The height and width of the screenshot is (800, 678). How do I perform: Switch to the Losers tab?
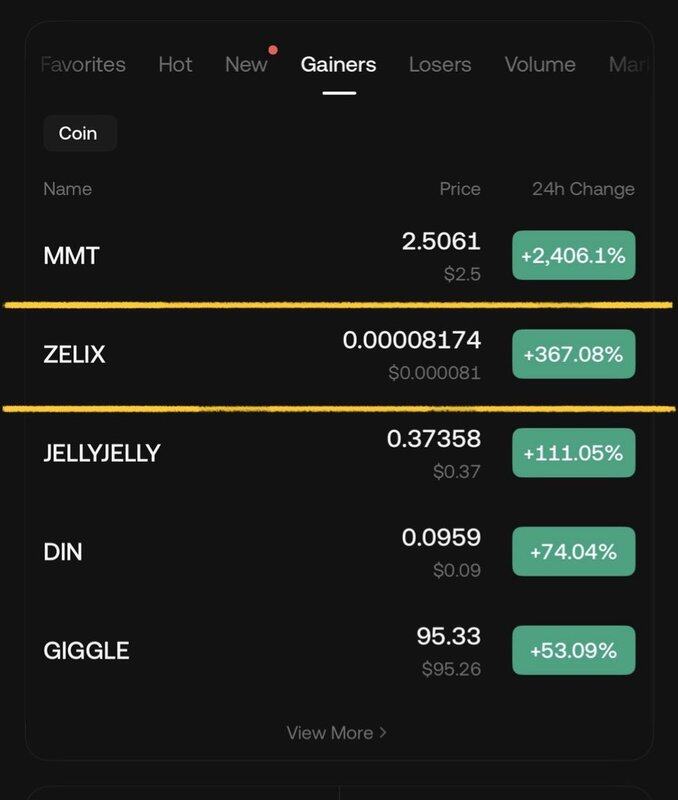coord(440,65)
